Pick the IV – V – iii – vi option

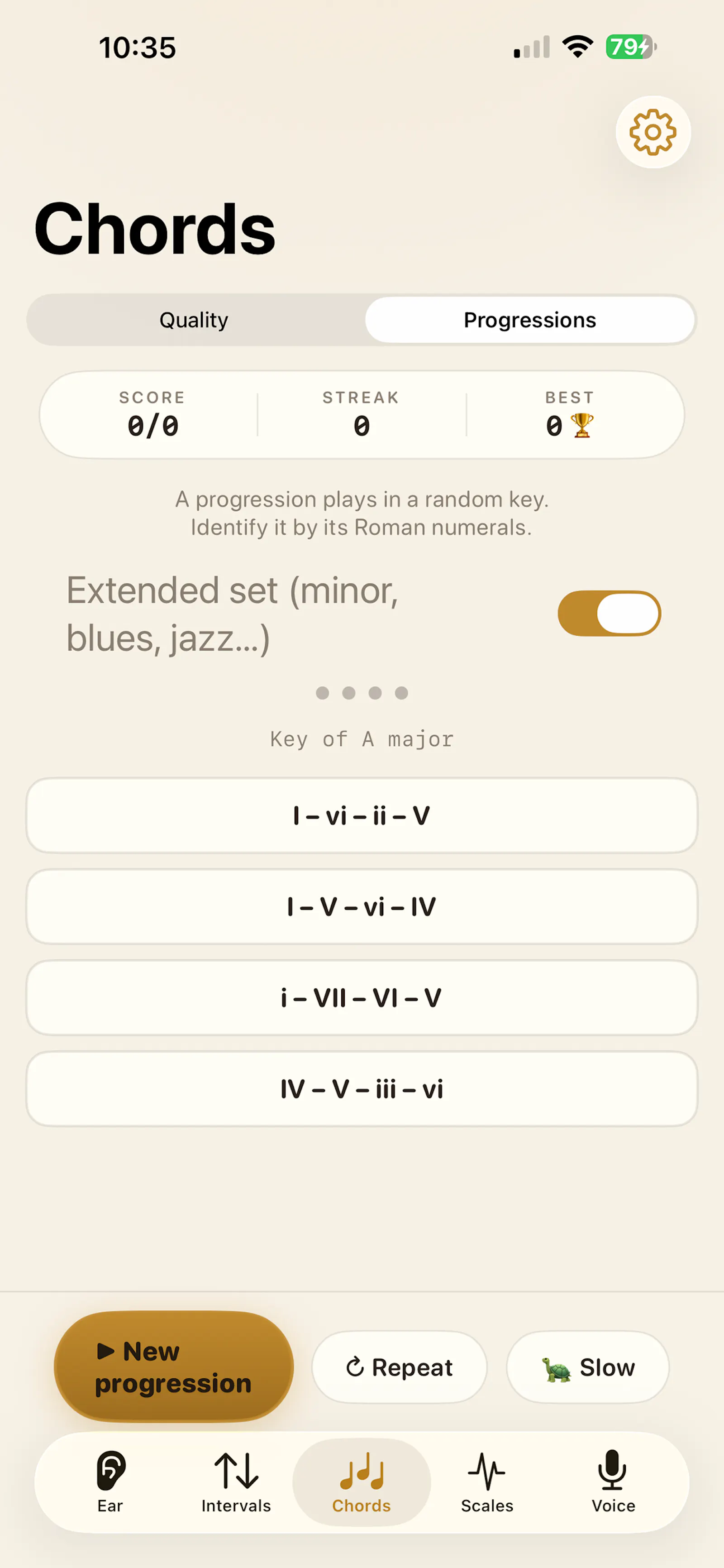(x=362, y=1089)
